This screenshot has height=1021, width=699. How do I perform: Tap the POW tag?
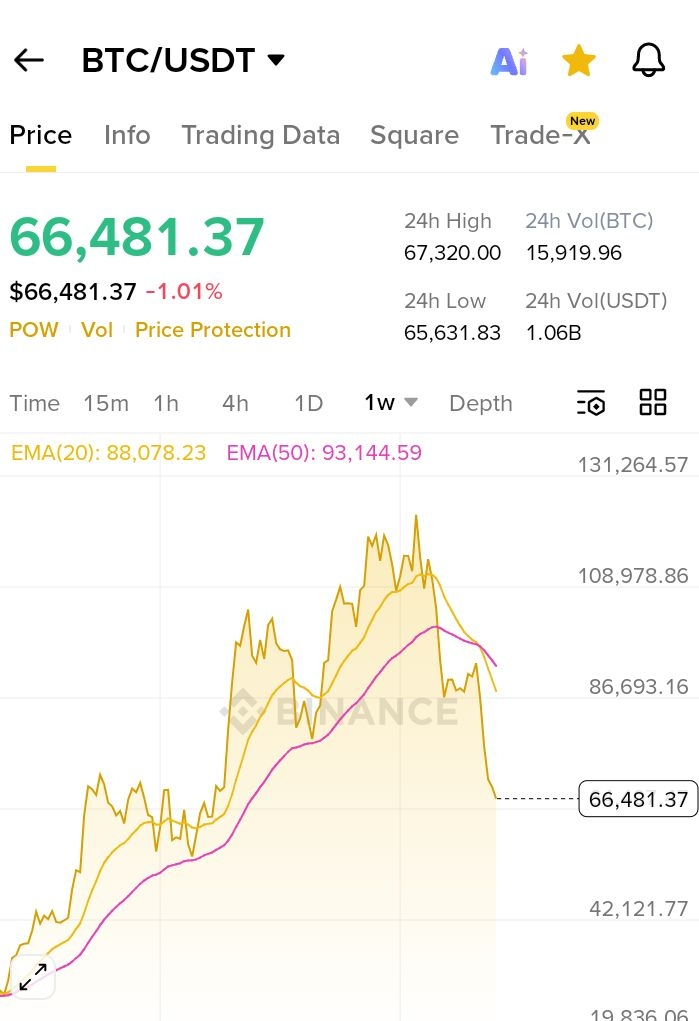(34, 330)
